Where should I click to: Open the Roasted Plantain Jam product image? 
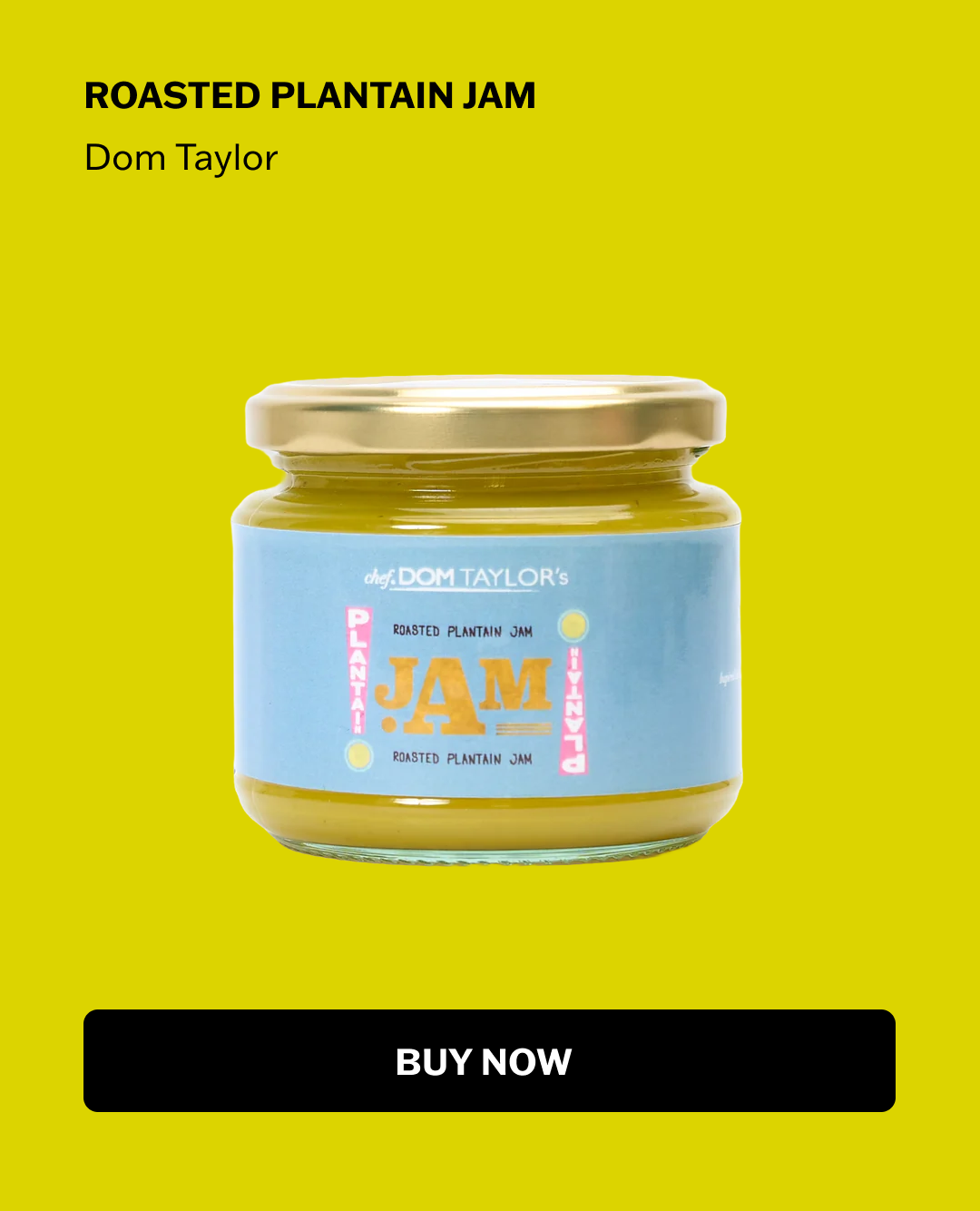[x=487, y=620]
